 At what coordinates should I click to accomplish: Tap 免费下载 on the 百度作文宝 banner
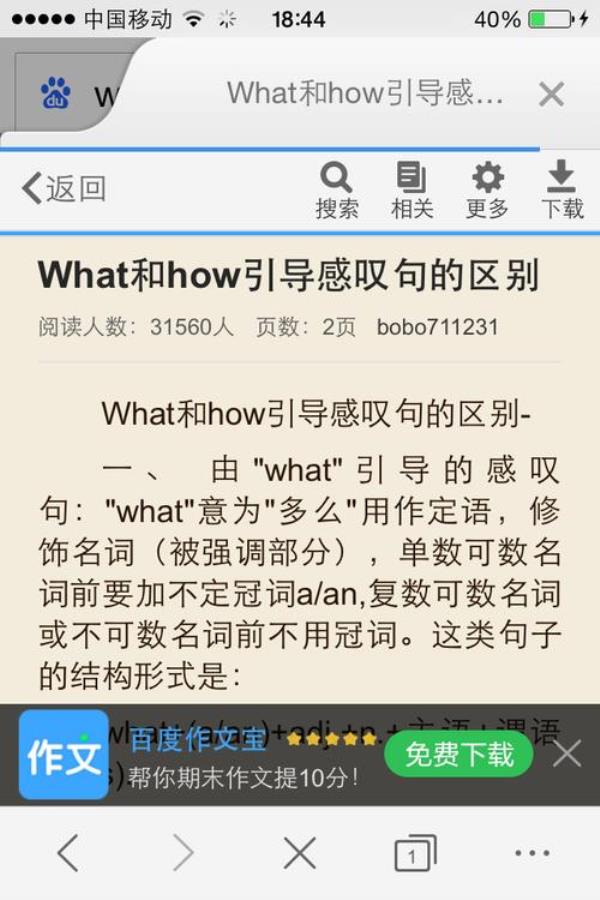pyautogui.click(x=458, y=754)
